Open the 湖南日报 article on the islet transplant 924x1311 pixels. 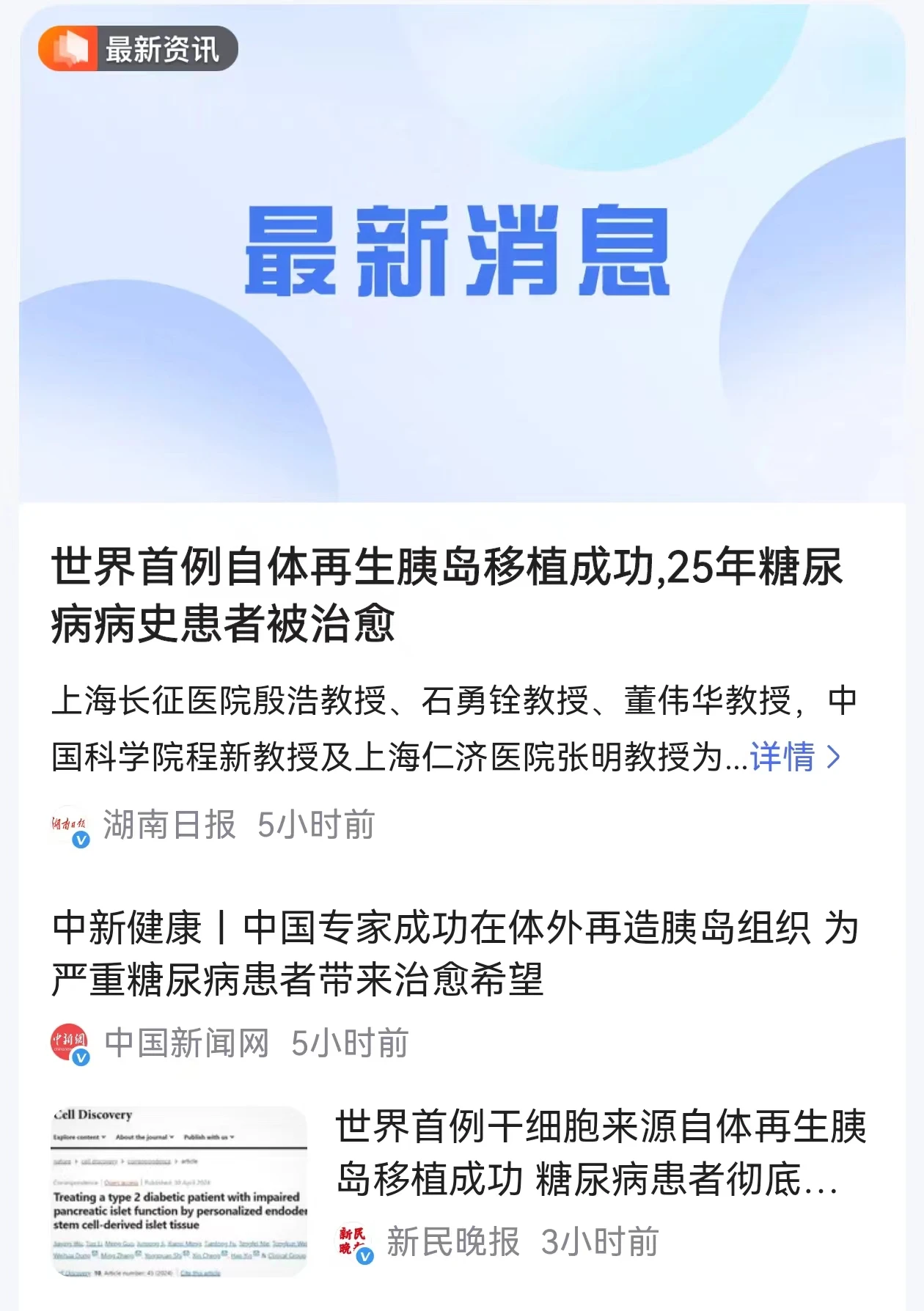click(446, 595)
